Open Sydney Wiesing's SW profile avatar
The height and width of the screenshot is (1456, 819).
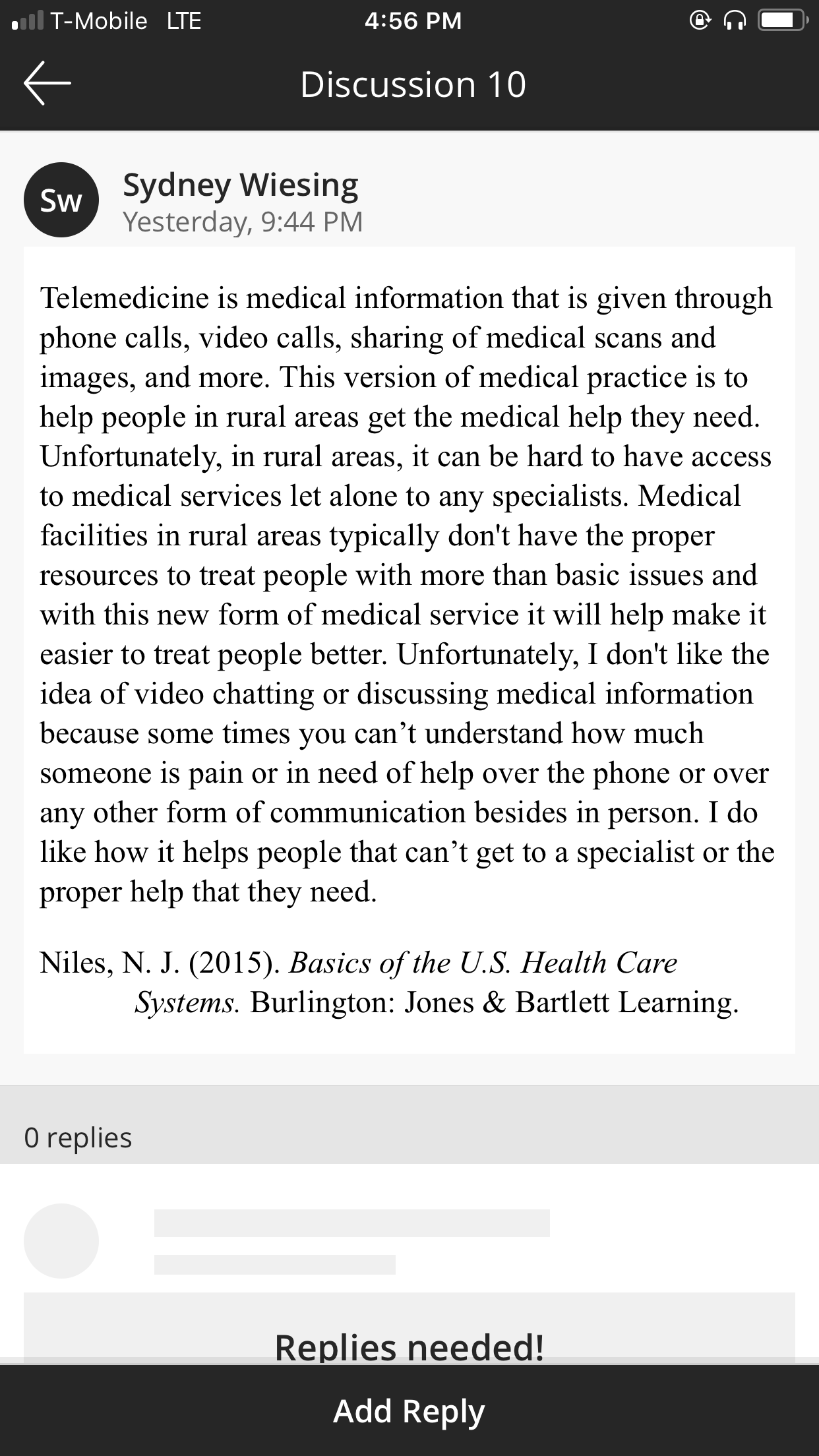[61, 200]
